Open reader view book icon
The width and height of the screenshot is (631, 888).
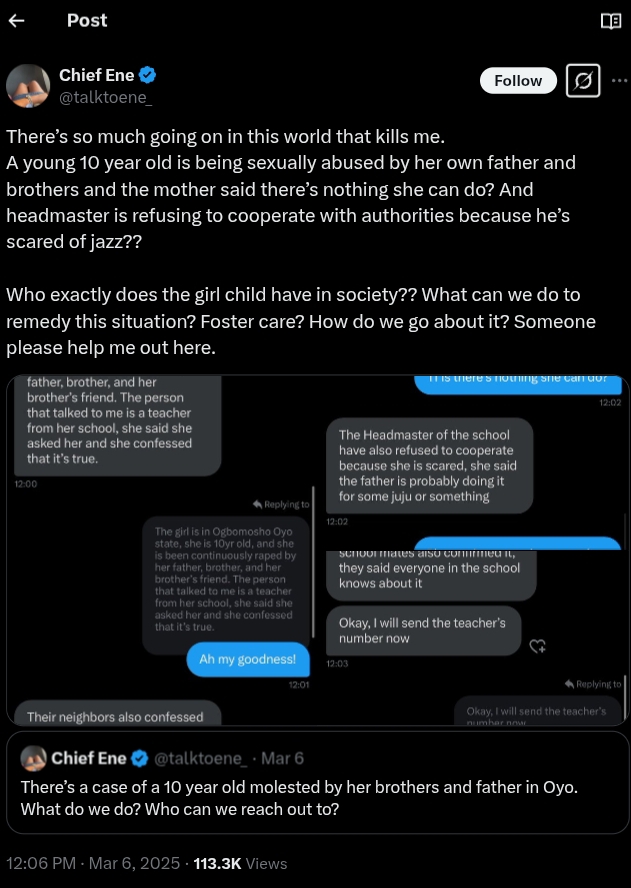(610, 21)
